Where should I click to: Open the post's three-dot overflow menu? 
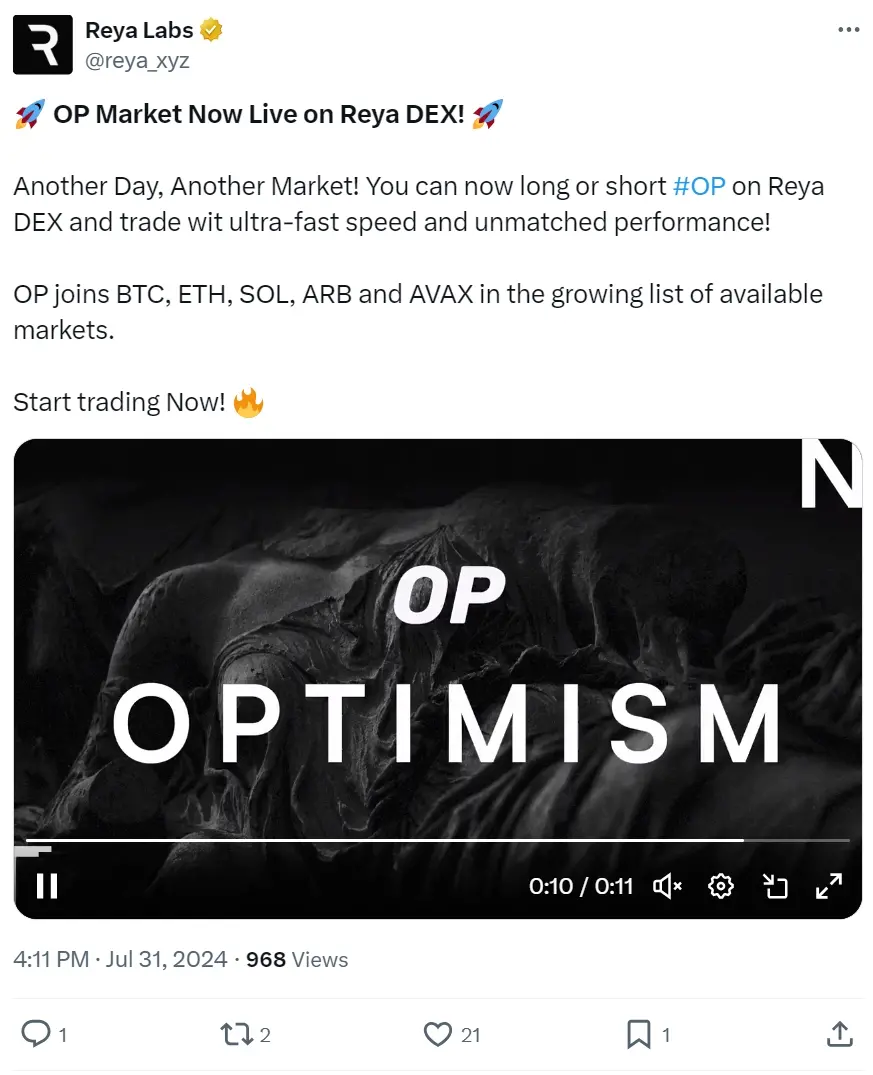coord(848,30)
